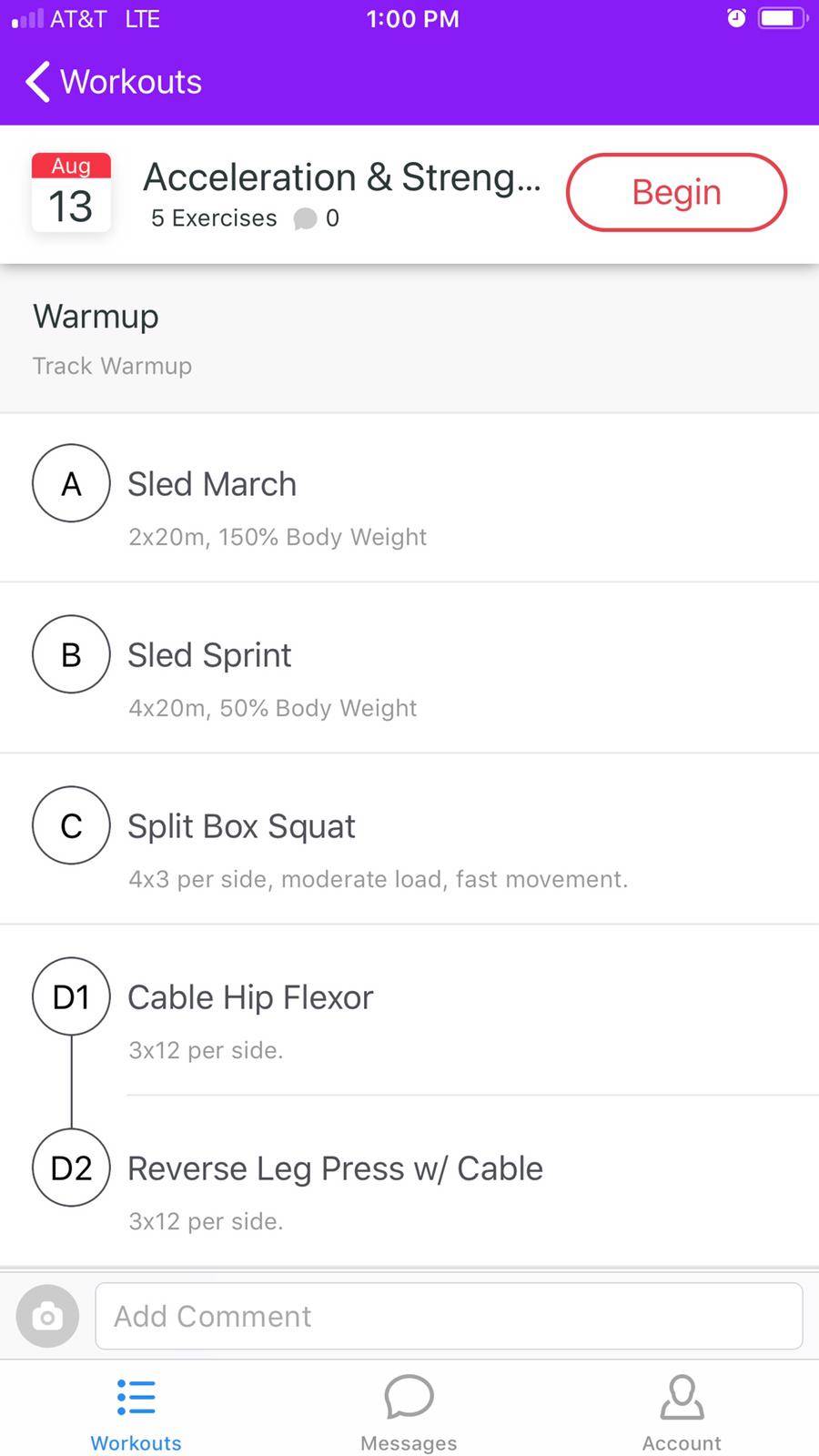Select the Workouts tab
819x1456 pixels.
point(136,1412)
